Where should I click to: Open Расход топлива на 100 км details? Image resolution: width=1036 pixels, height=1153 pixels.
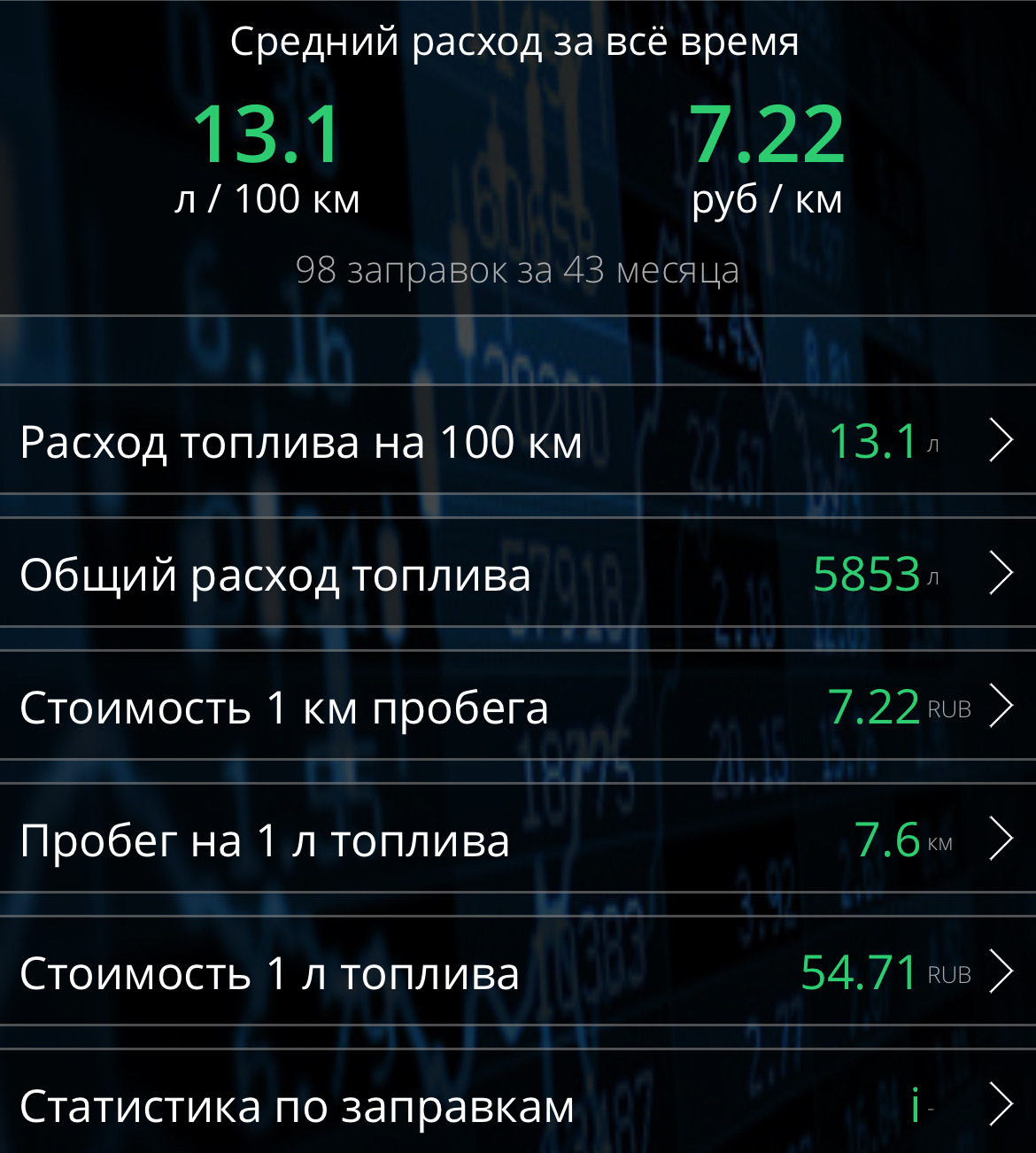point(518,441)
